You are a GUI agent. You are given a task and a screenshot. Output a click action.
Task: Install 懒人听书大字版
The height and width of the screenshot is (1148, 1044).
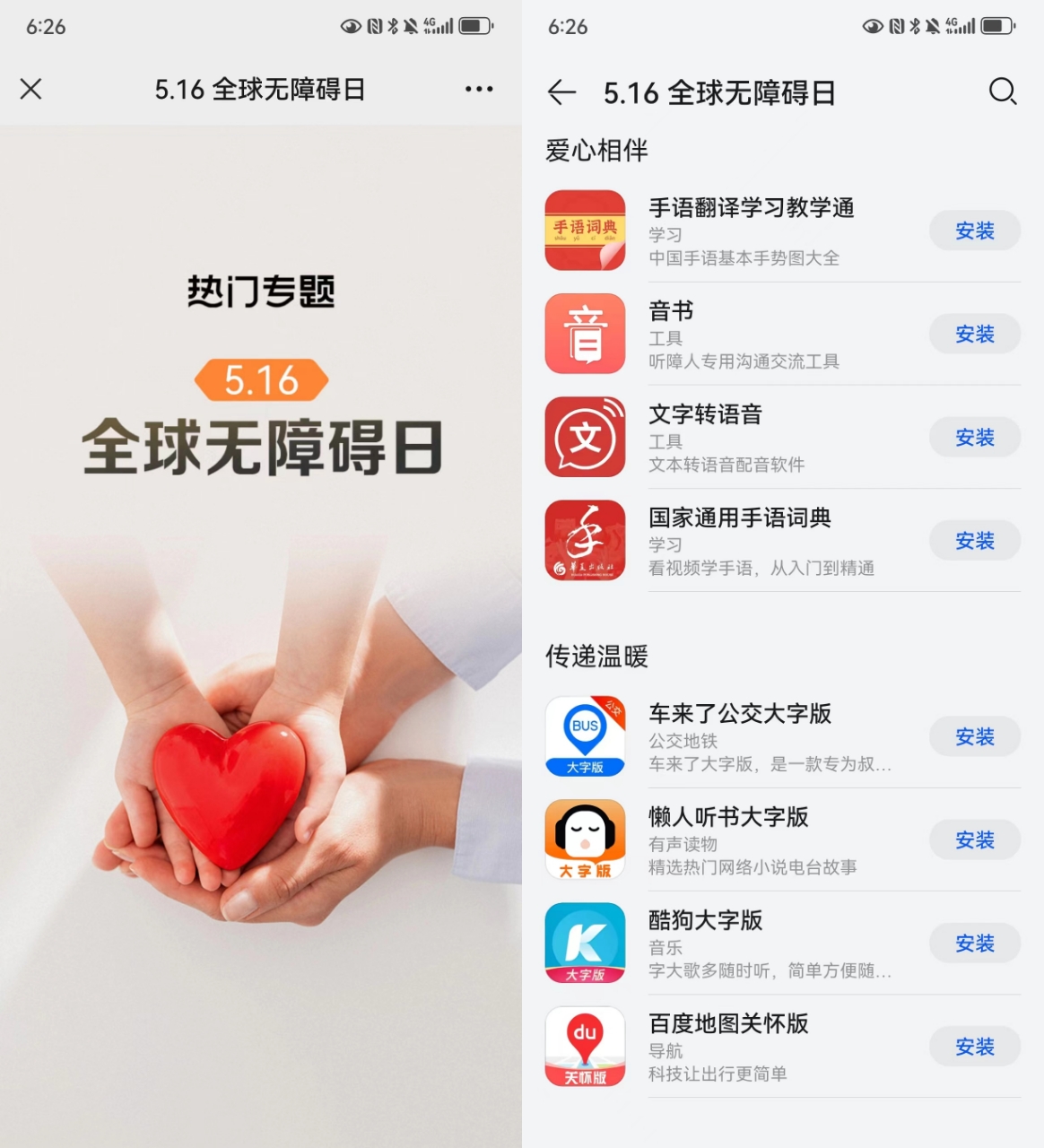pyautogui.click(x=974, y=839)
